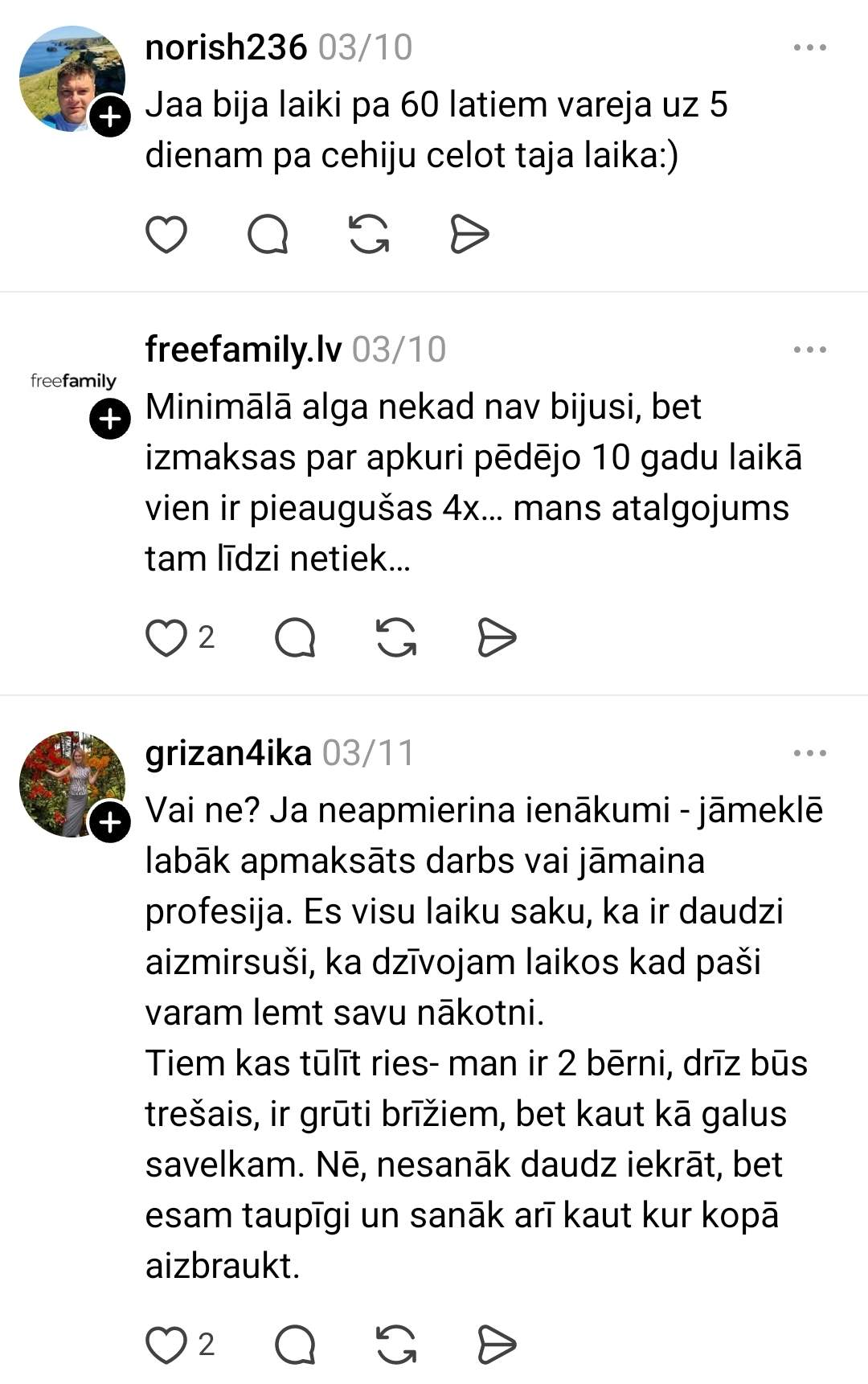Repost norish236's comment
The height and width of the screenshot is (1384, 868).
coord(369,235)
